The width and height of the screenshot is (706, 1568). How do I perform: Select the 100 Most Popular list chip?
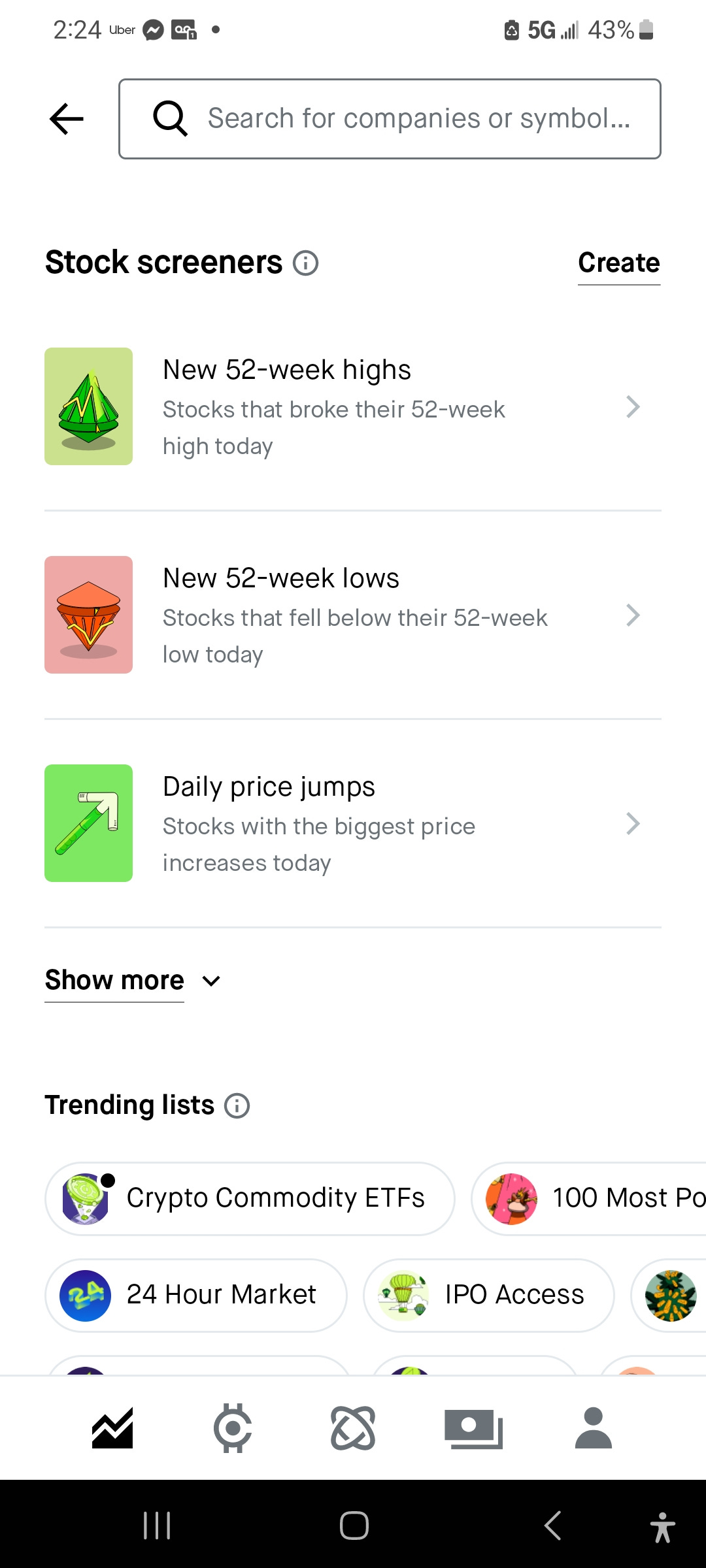tap(589, 1198)
